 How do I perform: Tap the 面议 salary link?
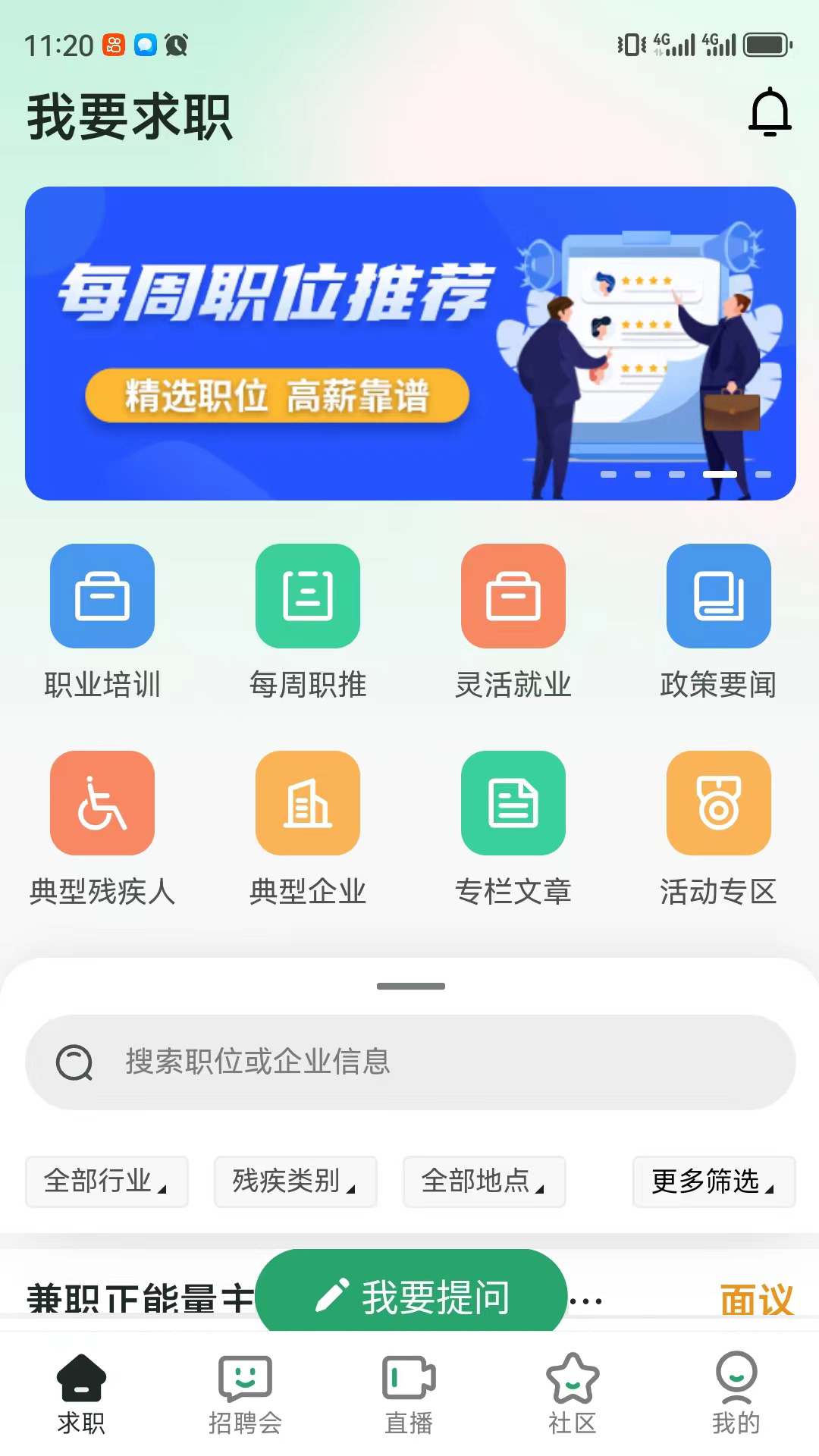pos(757,1298)
